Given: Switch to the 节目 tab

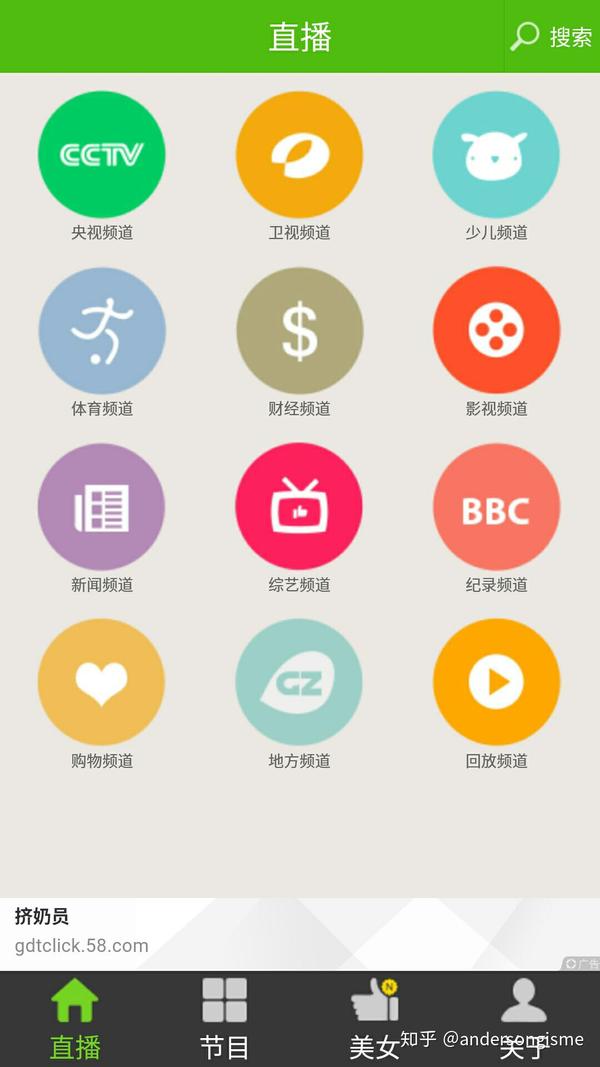Looking at the screenshot, I should (x=224, y=1019).
